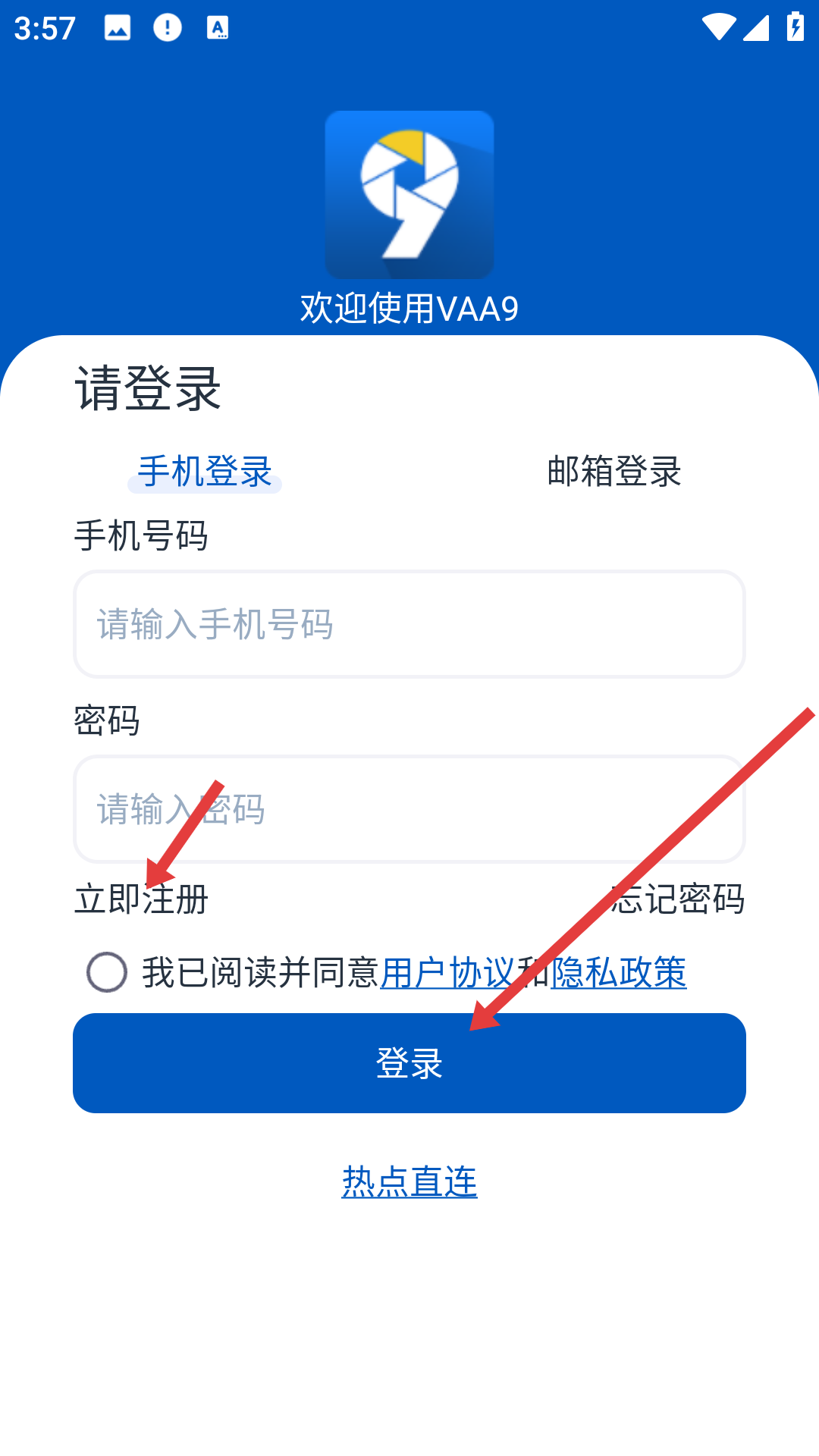Viewport: 819px width, 1456px height.
Task: Open 立即注册 to register
Action: coord(141,899)
